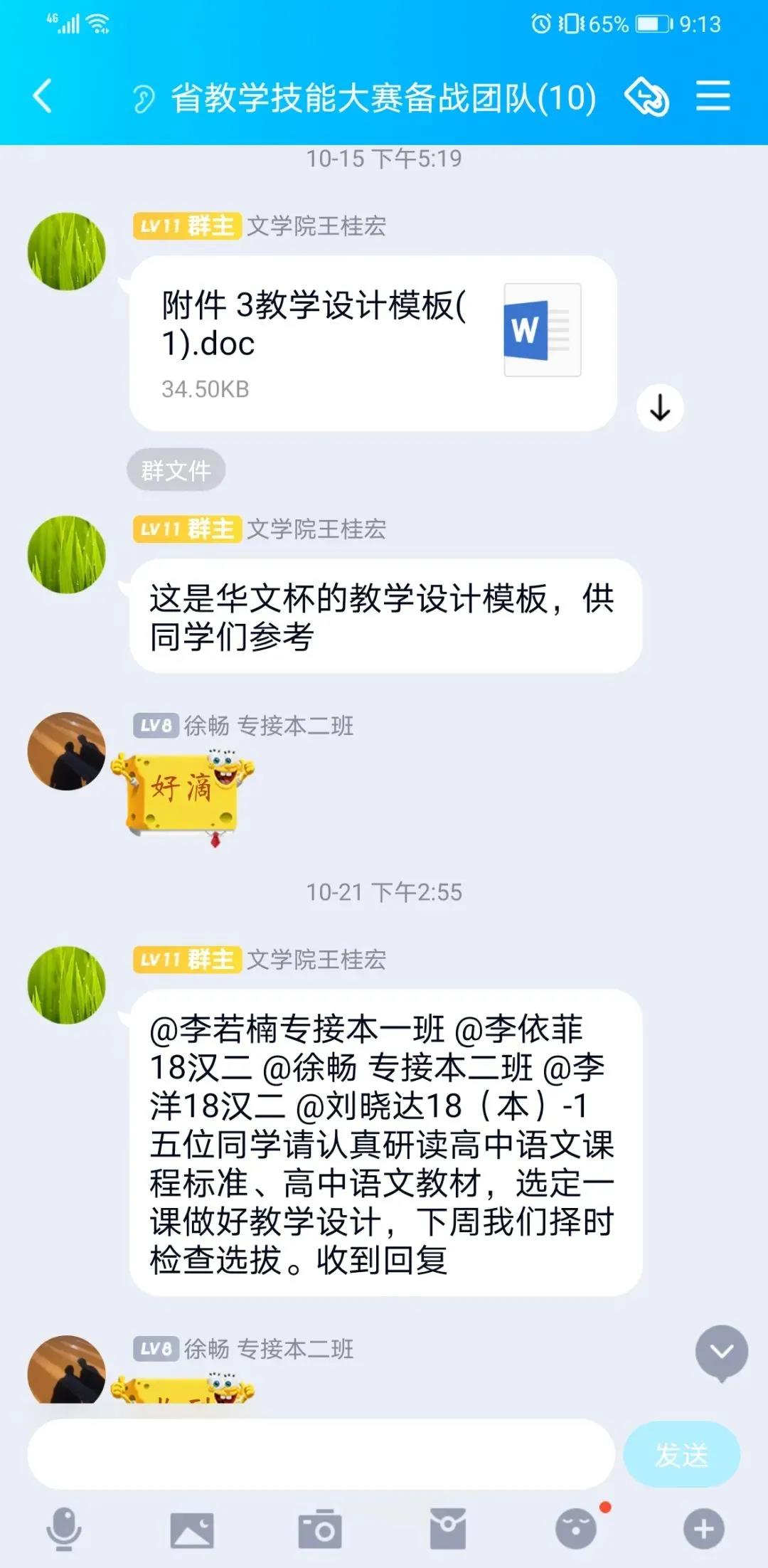768x1568 pixels.
Task: Focus the message input field
Action: (x=320, y=1455)
